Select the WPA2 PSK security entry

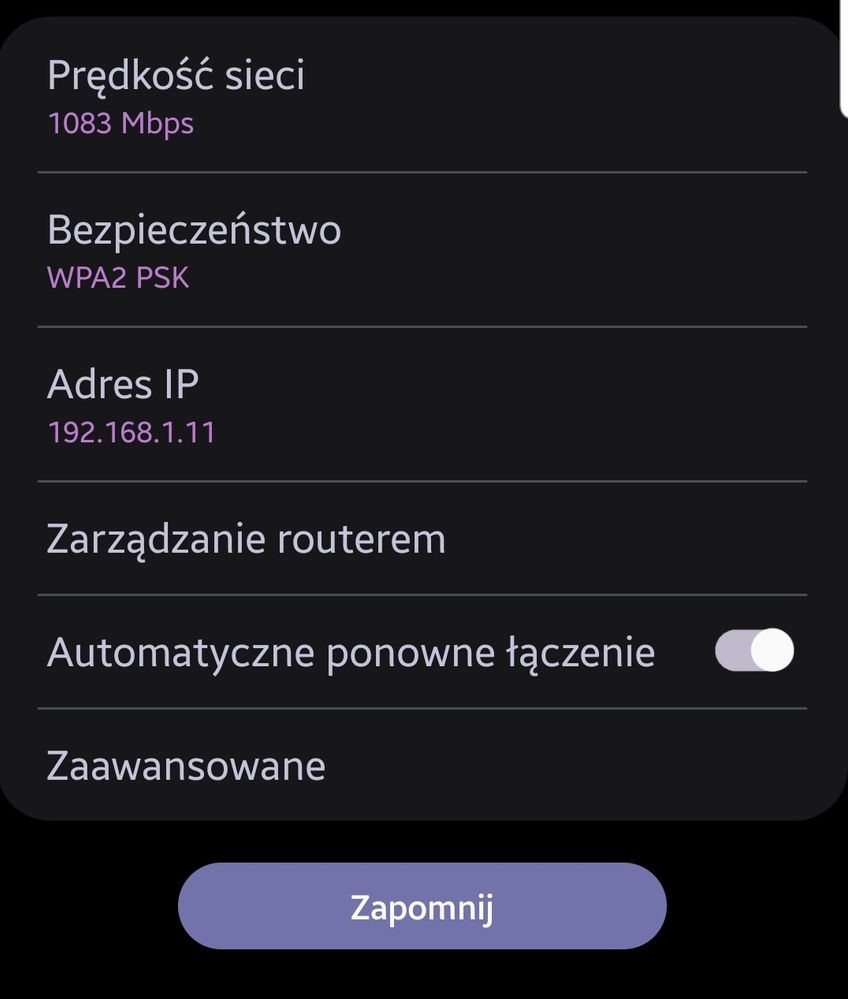(x=117, y=278)
